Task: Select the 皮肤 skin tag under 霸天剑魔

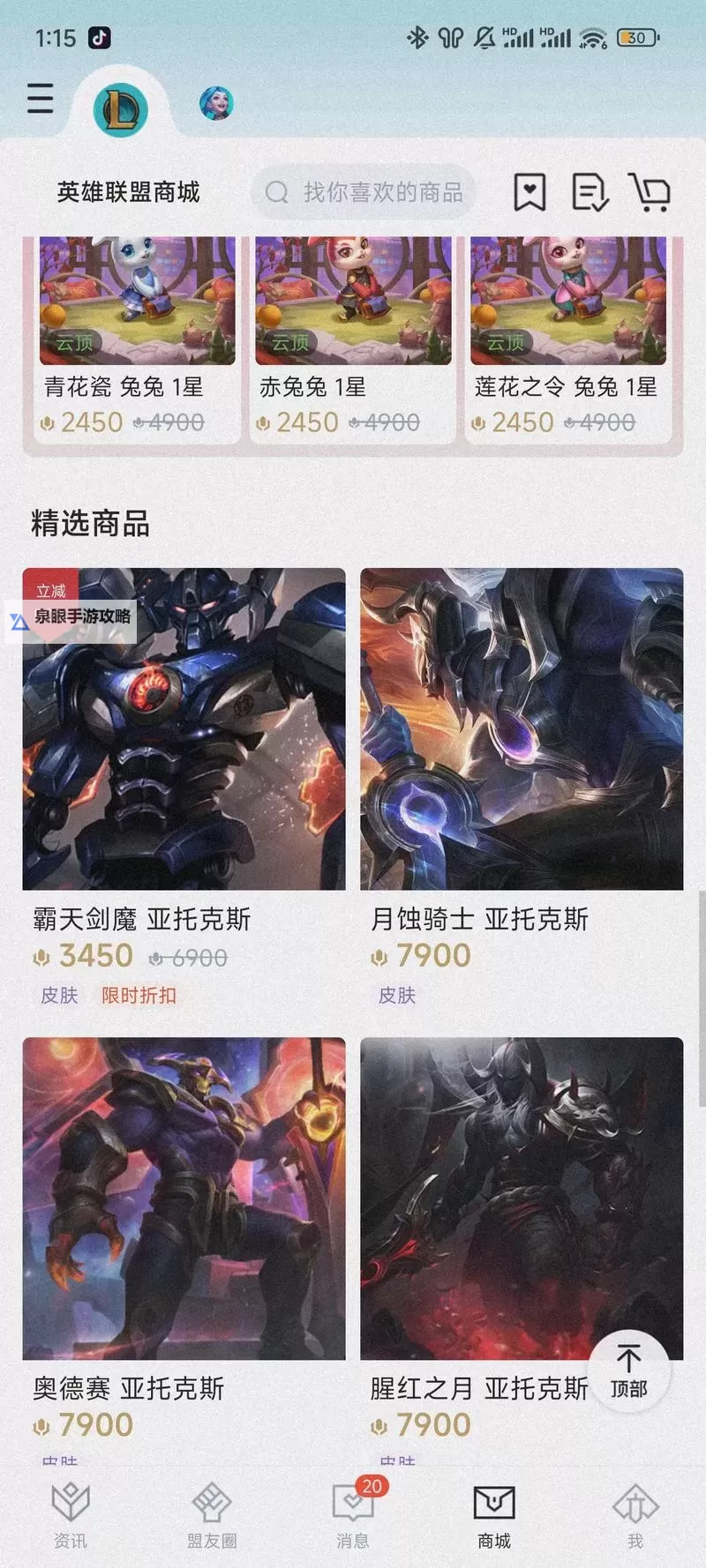Action: pos(56,995)
